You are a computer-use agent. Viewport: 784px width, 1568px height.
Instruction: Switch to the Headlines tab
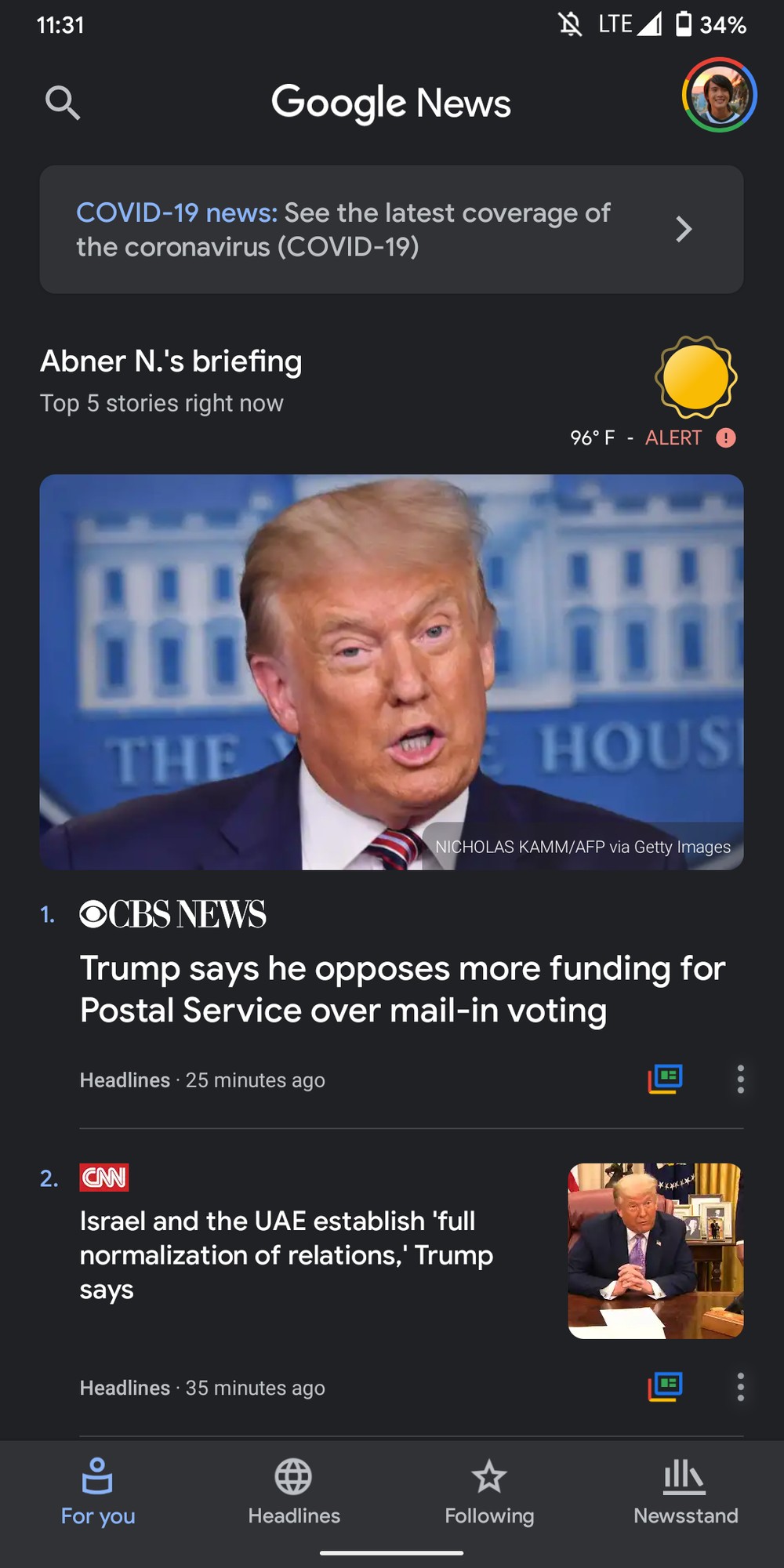pyautogui.click(x=294, y=1492)
